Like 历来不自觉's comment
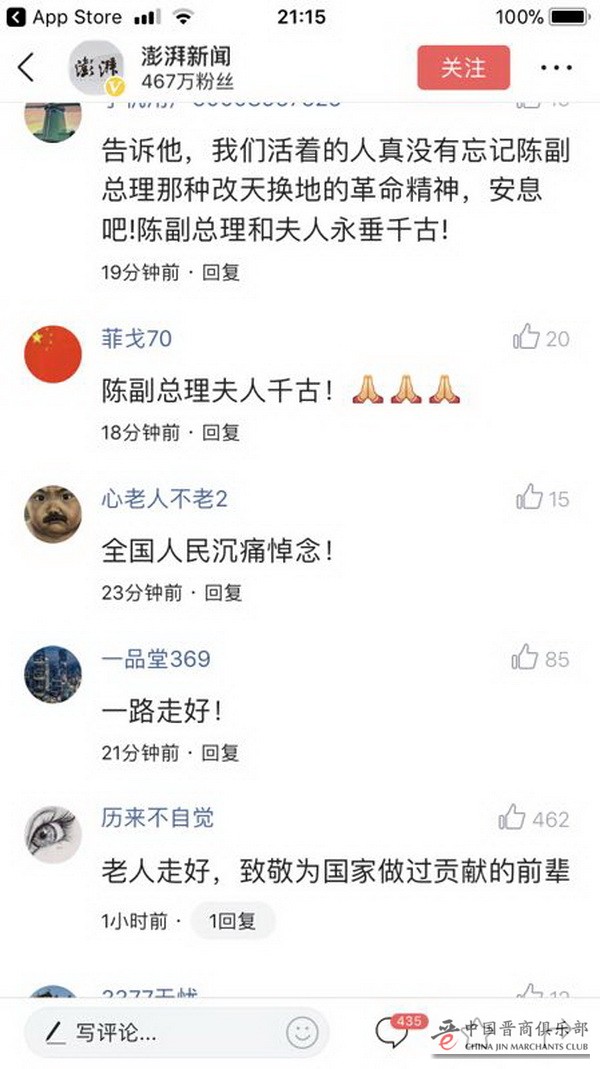The width and height of the screenshot is (600, 1069). click(x=513, y=818)
